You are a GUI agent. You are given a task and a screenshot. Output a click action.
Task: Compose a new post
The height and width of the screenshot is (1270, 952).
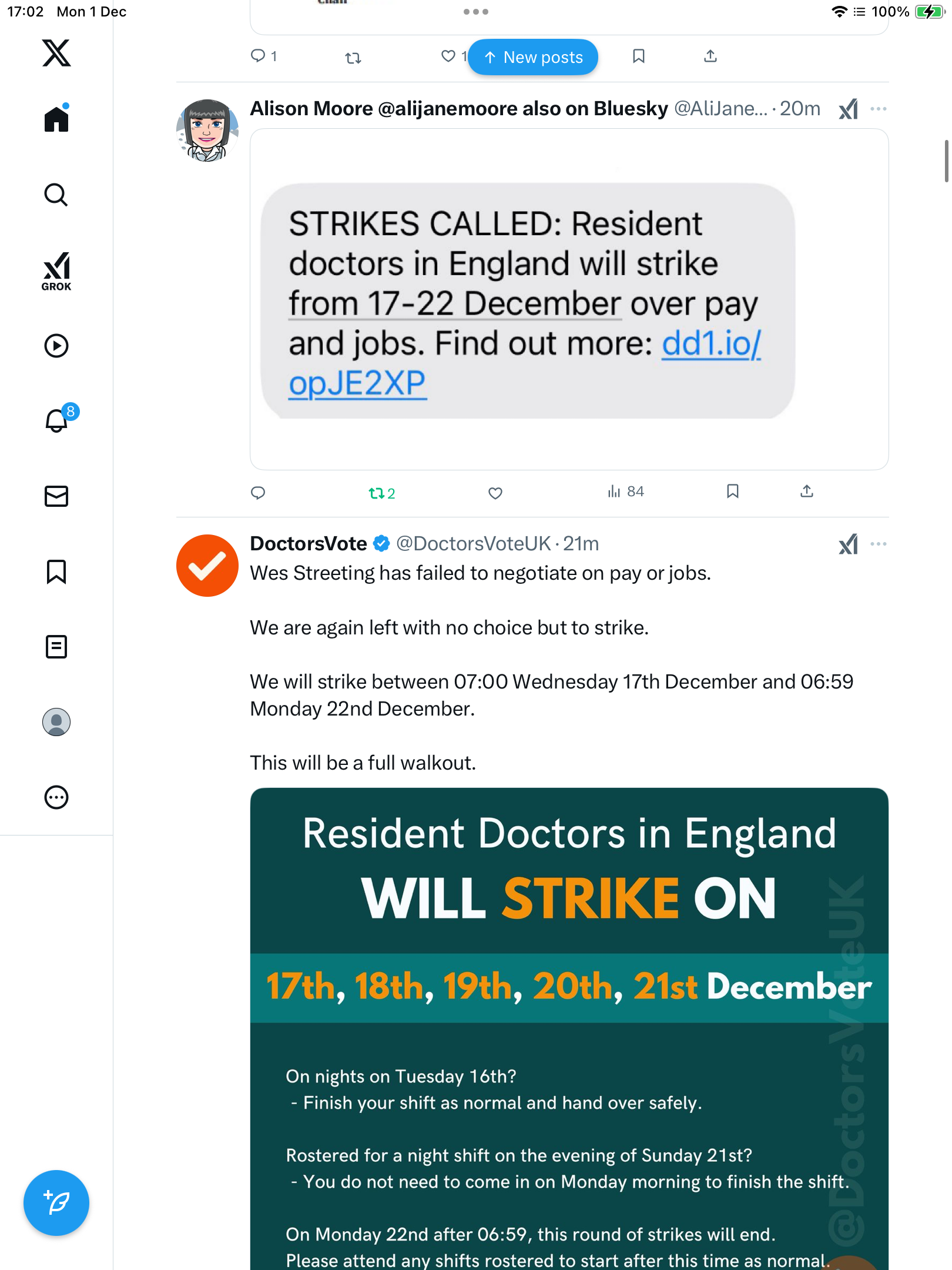pyautogui.click(x=56, y=1203)
